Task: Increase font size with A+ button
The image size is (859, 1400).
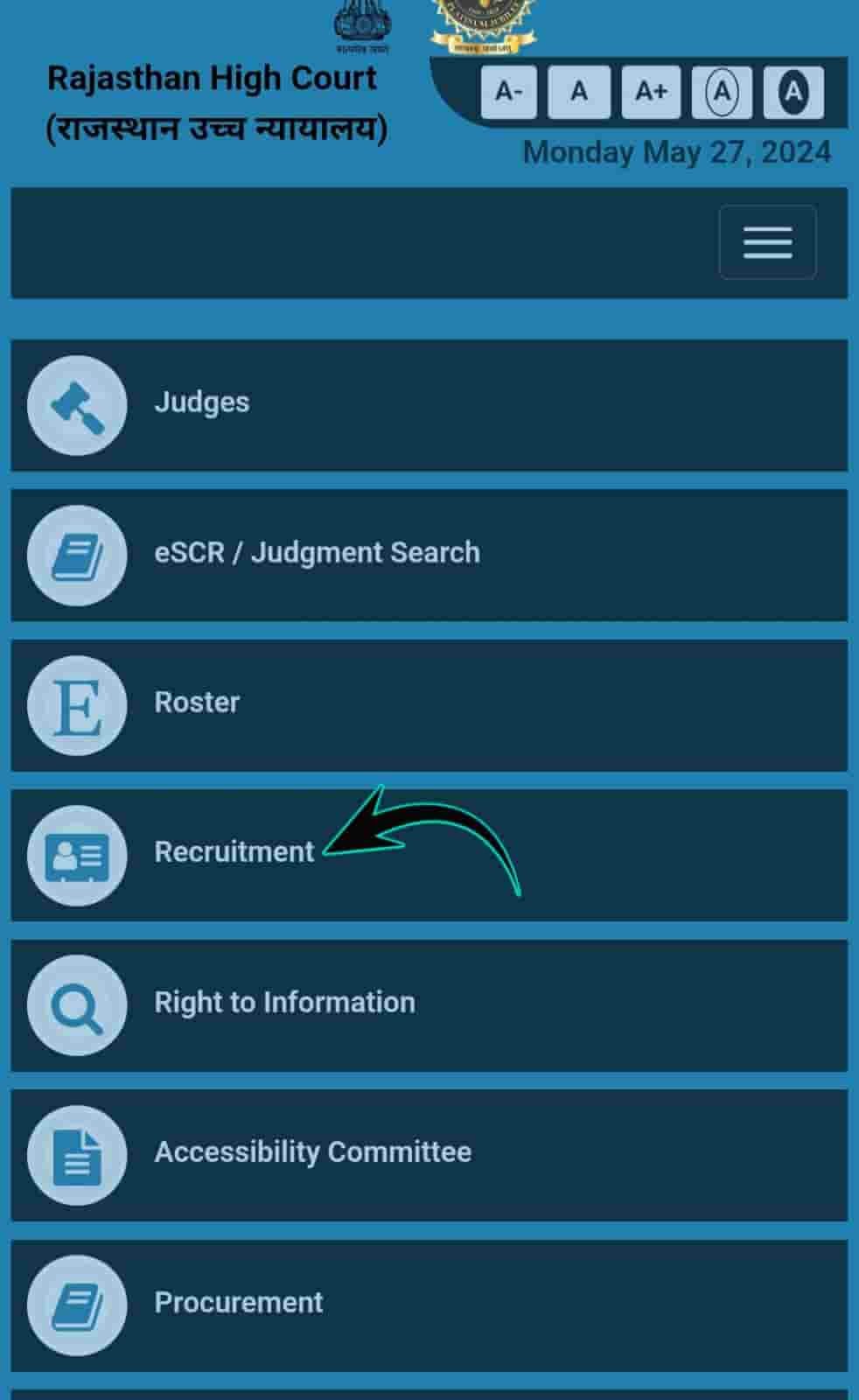Action: pyautogui.click(x=651, y=92)
